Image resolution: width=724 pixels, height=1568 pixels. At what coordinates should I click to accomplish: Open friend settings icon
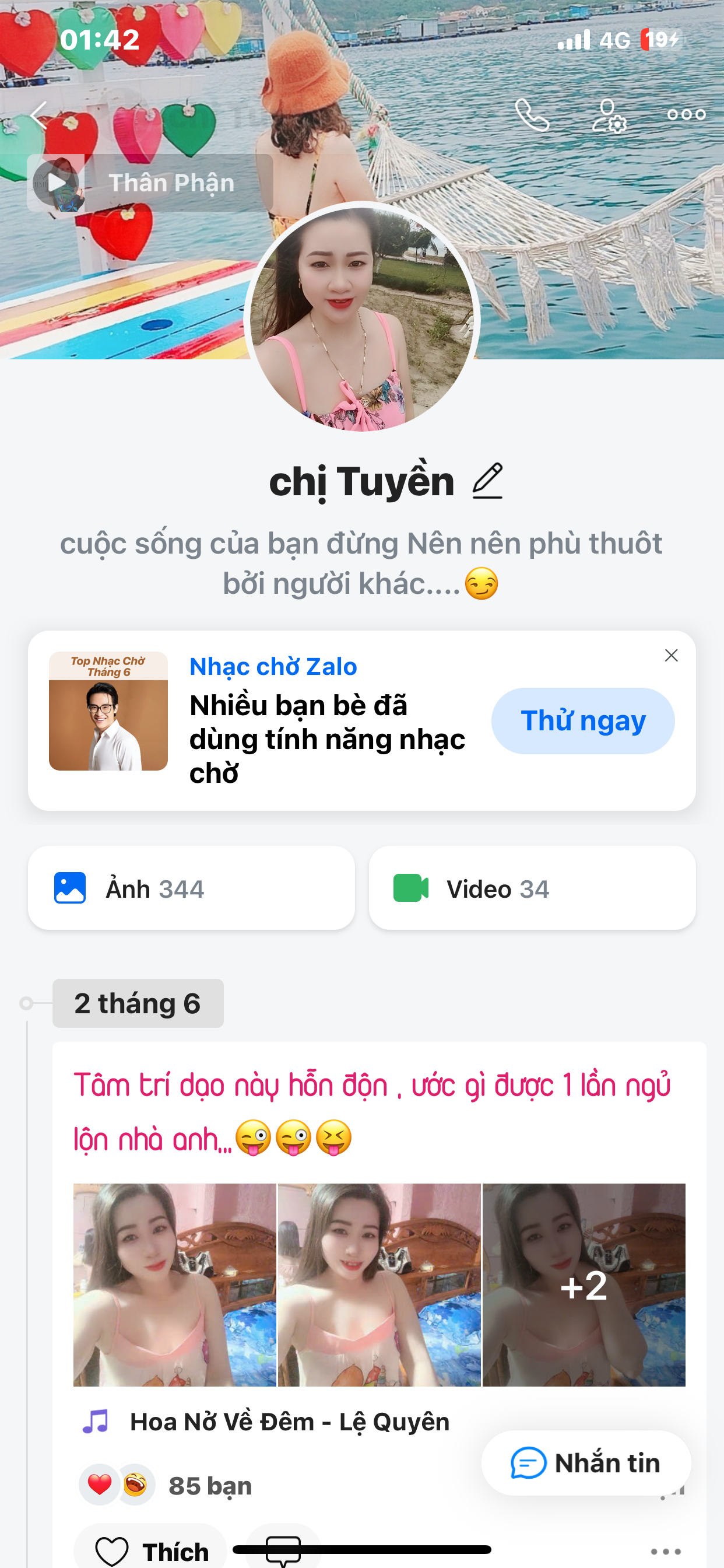pyautogui.click(x=609, y=115)
